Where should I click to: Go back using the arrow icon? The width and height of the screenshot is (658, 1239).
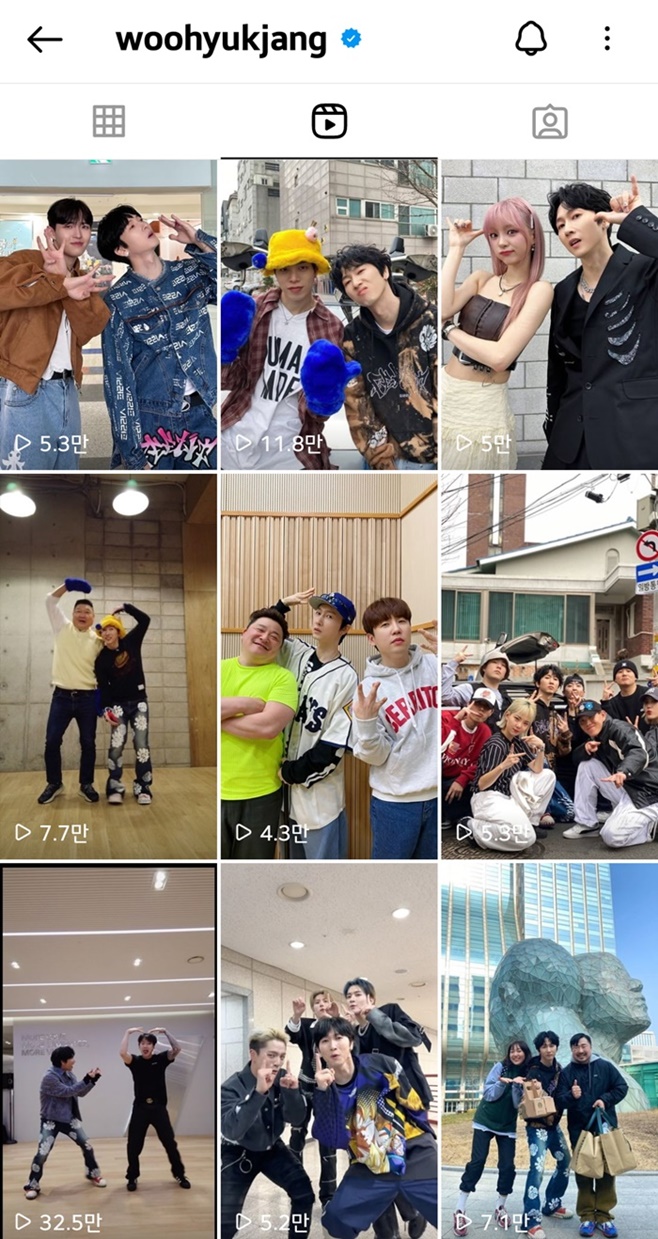(45, 40)
